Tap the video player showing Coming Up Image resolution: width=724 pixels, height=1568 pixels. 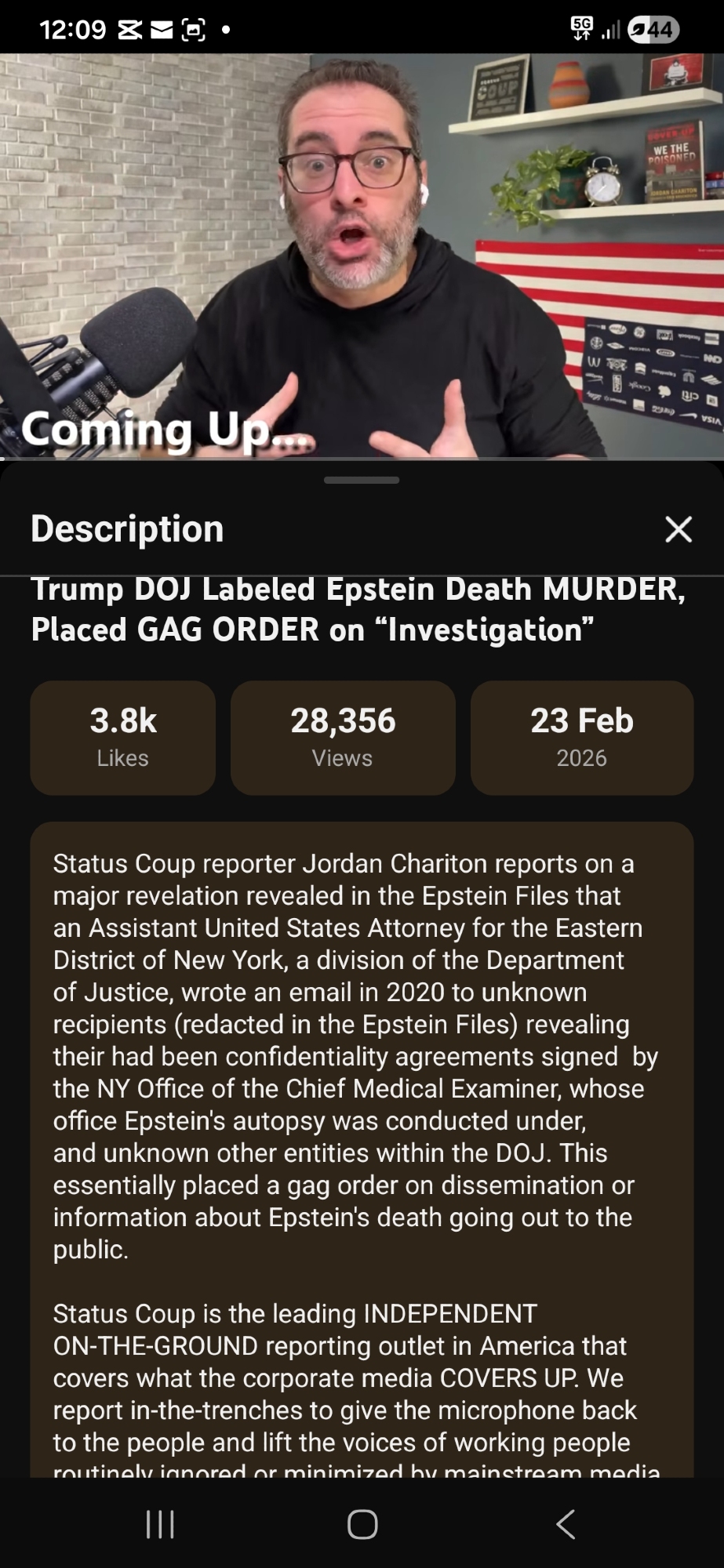(x=362, y=255)
